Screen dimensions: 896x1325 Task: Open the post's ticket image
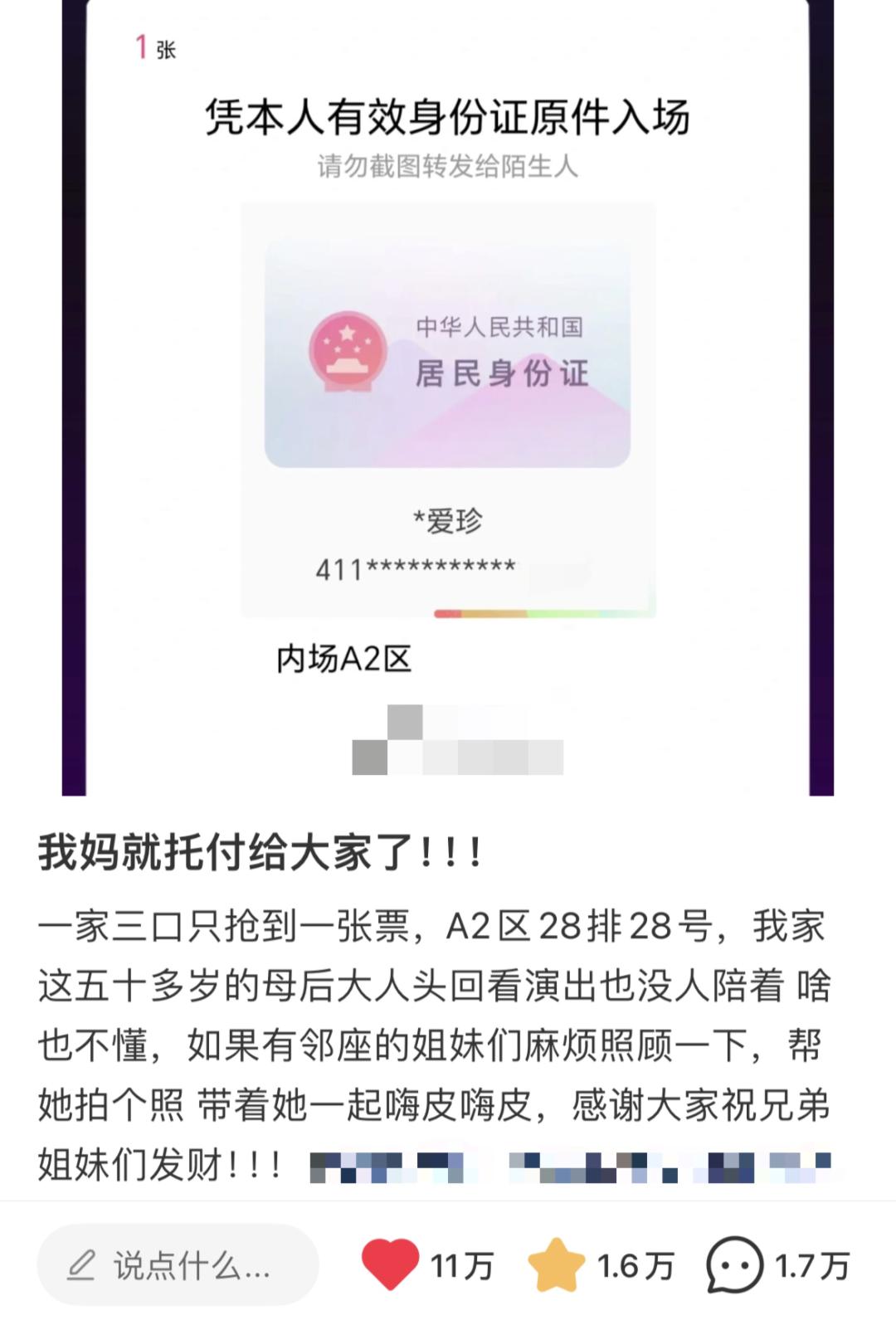(448, 398)
